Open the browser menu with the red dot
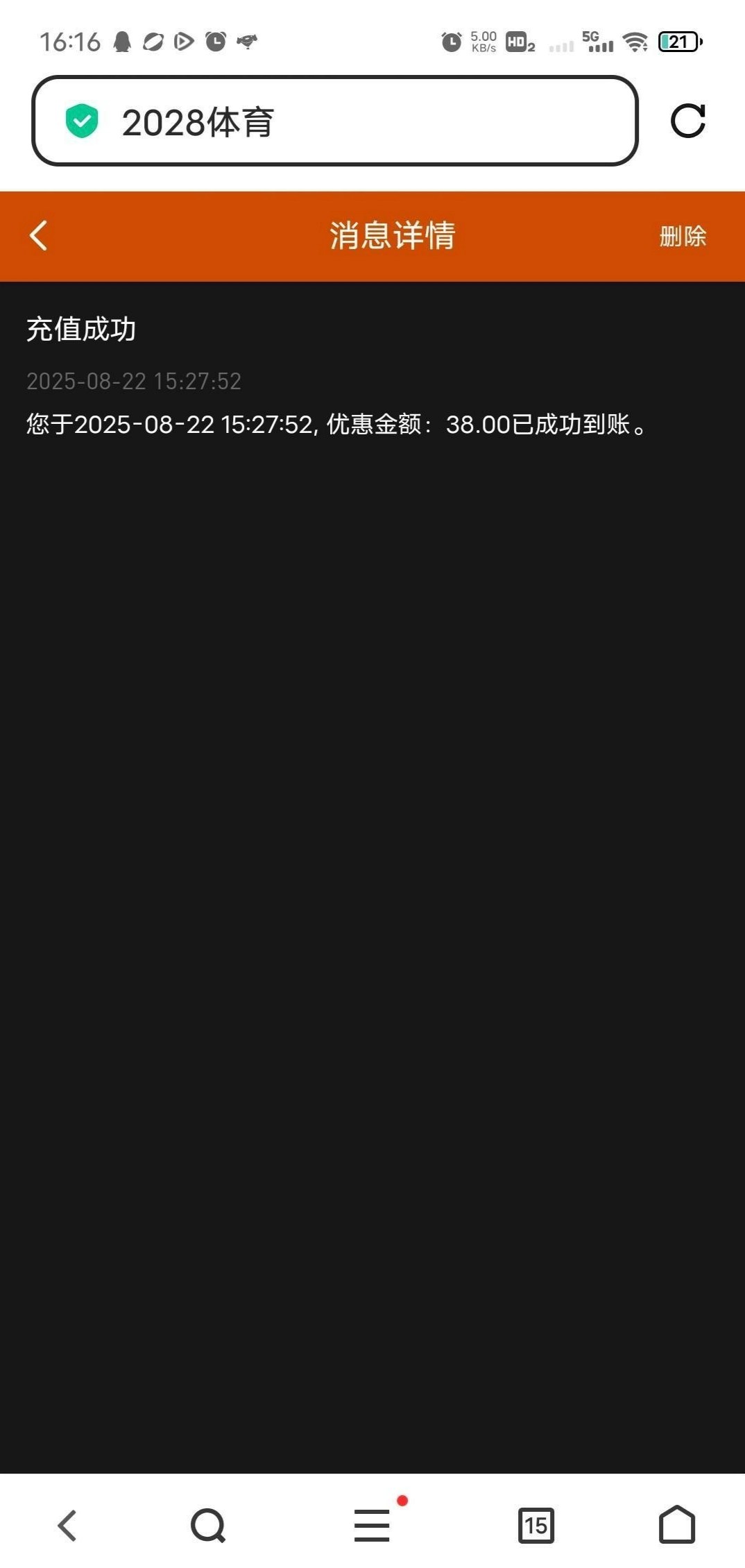 click(372, 1525)
